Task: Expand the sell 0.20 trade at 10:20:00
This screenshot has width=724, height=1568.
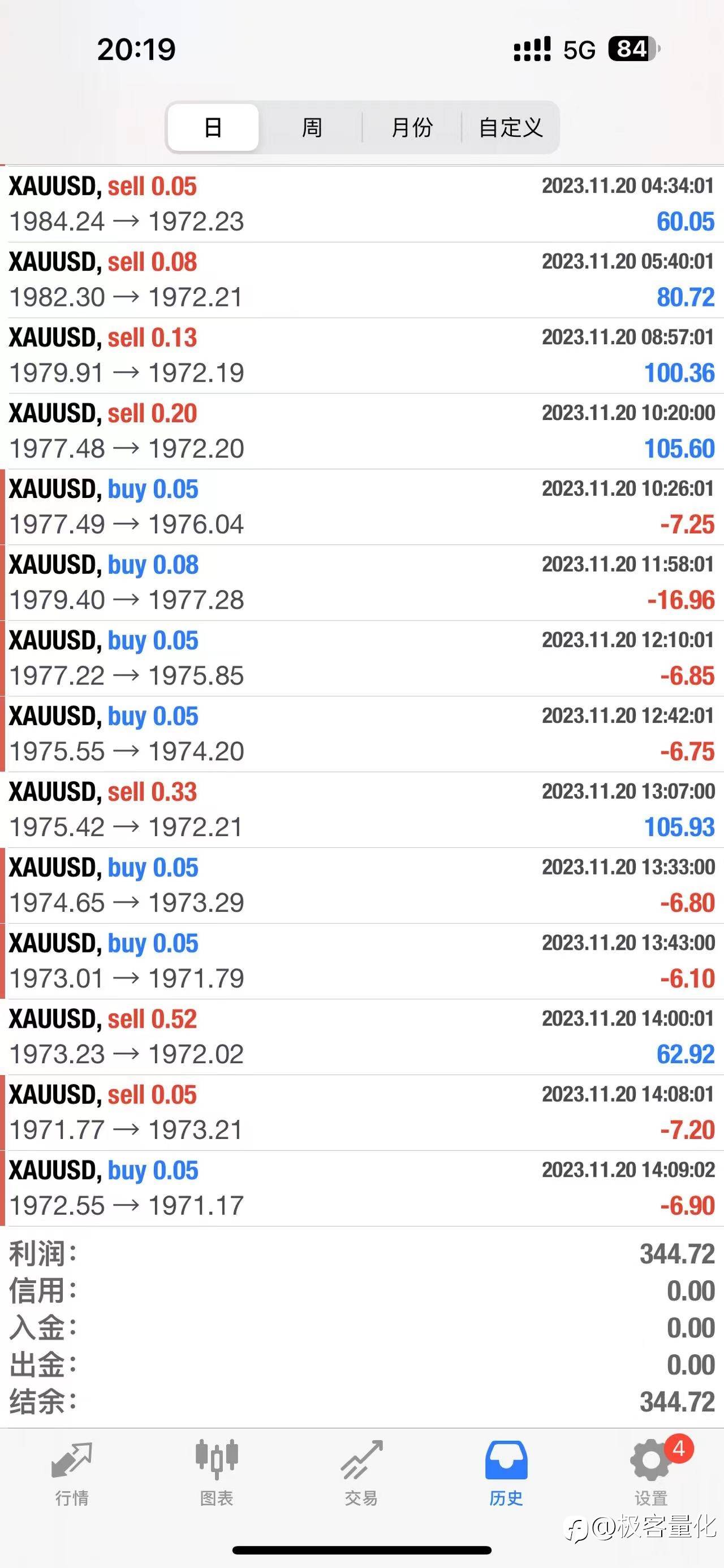Action: (x=361, y=431)
